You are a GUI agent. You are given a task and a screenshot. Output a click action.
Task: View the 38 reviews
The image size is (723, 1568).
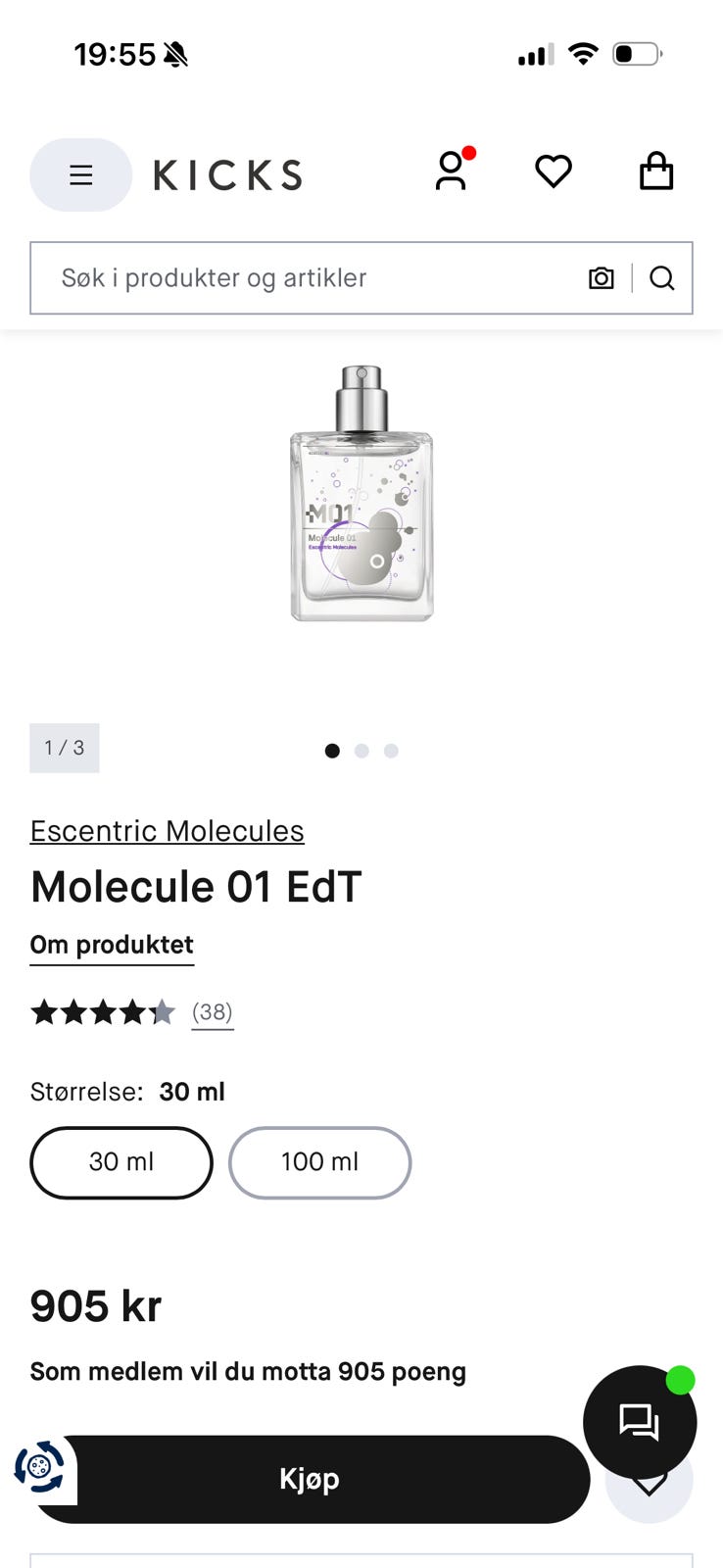pos(213,1012)
